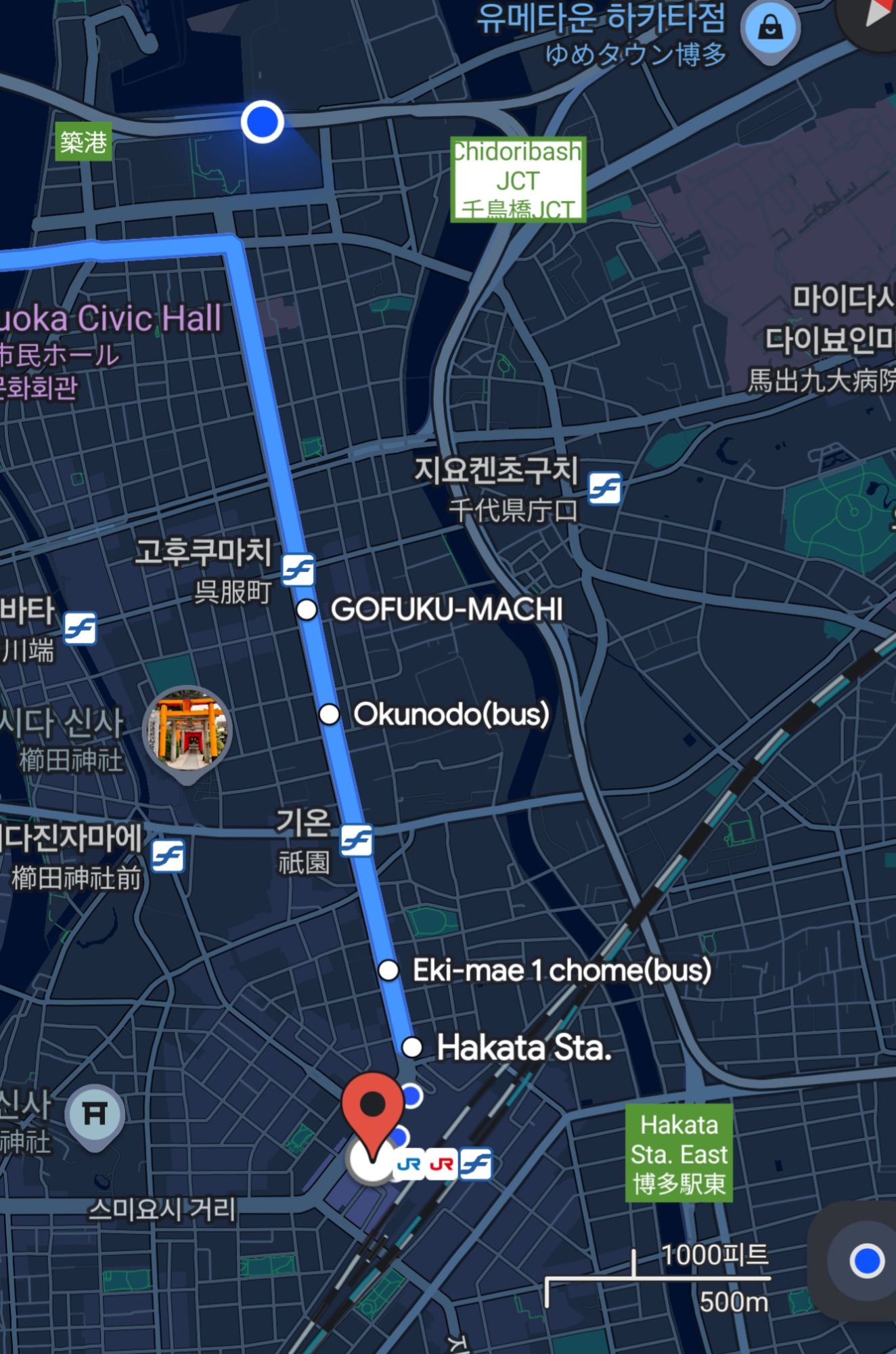Open the Gofukumachi subway station icon

[298, 570]
